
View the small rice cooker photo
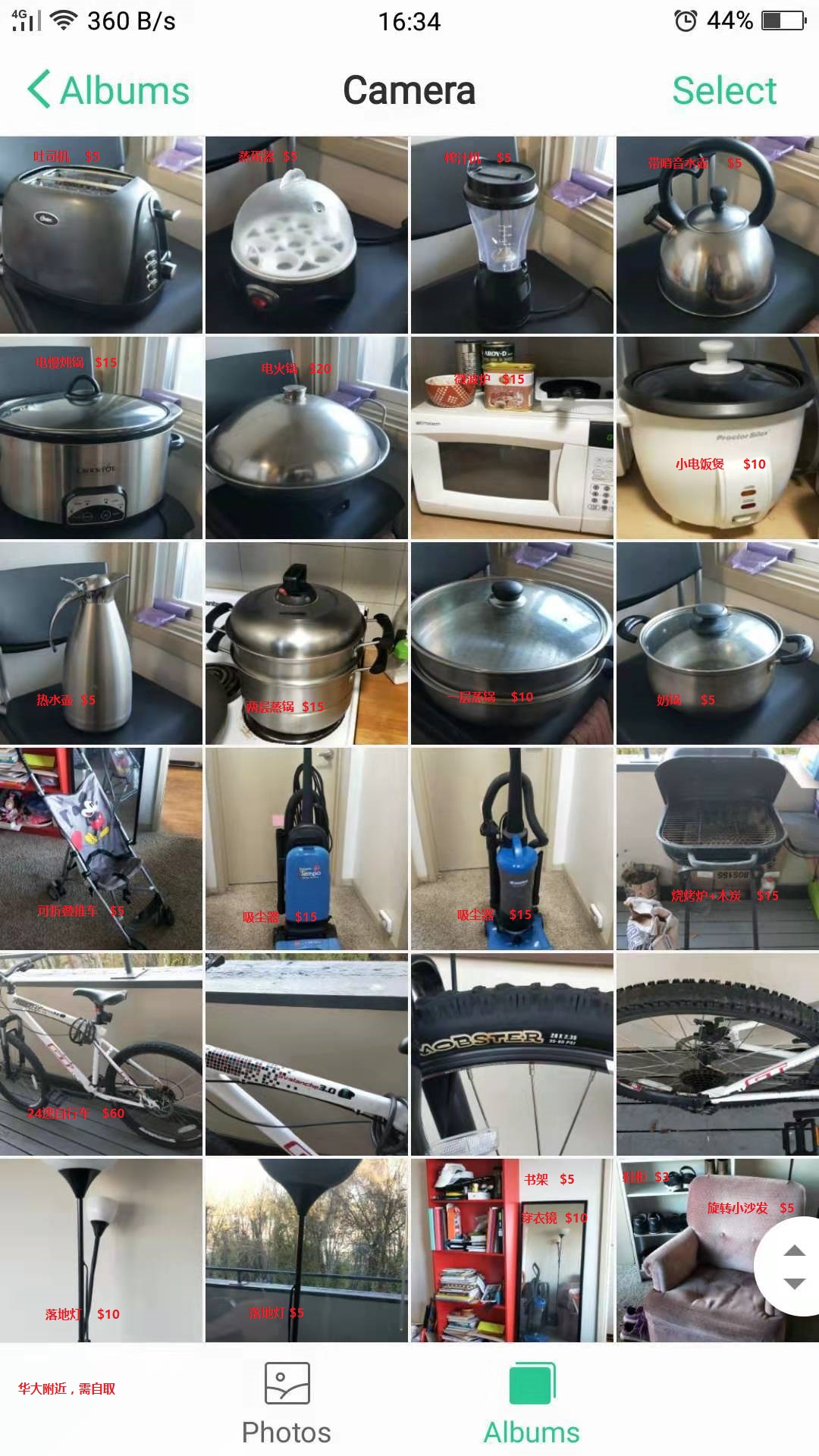tap(717, 438)
